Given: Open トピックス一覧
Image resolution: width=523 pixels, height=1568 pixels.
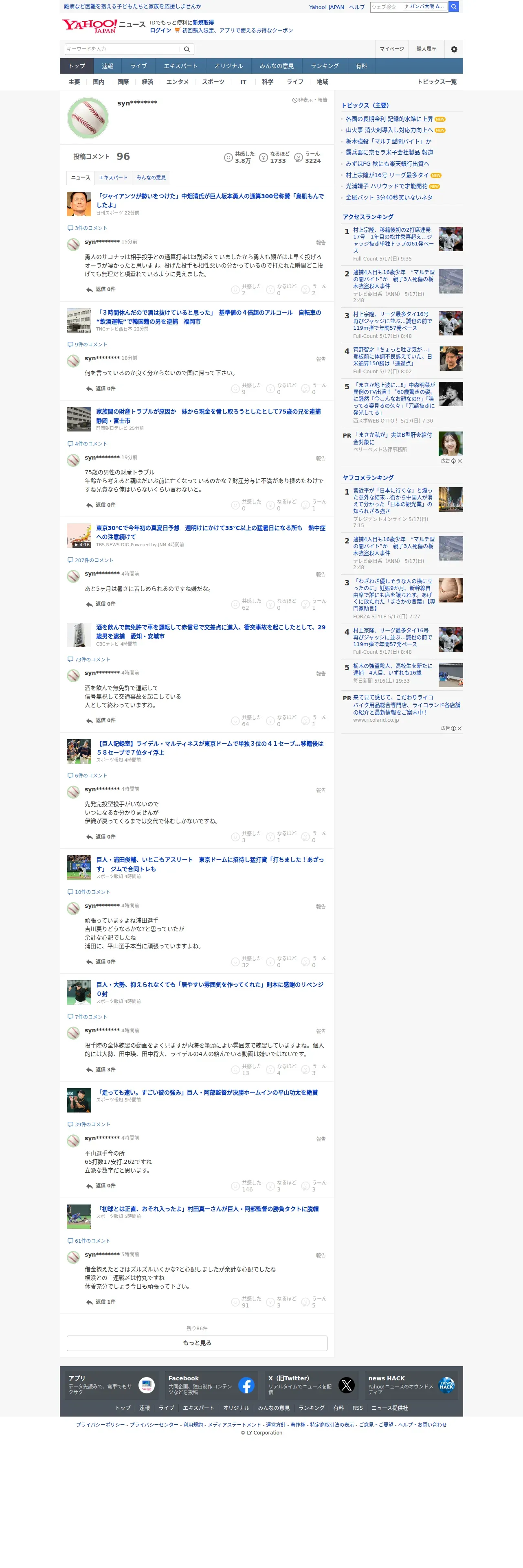Looking at the screenshot, I should (437, 82).
